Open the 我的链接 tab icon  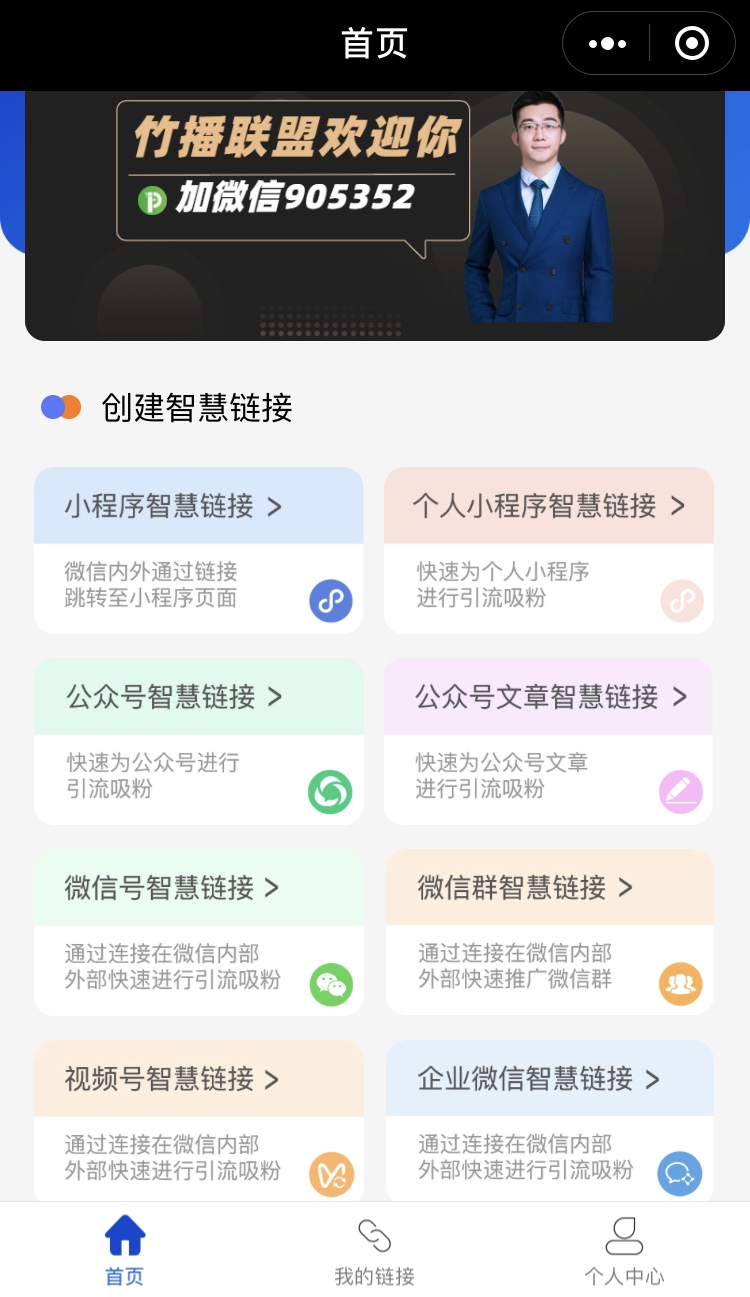(x=373, y=1235)
